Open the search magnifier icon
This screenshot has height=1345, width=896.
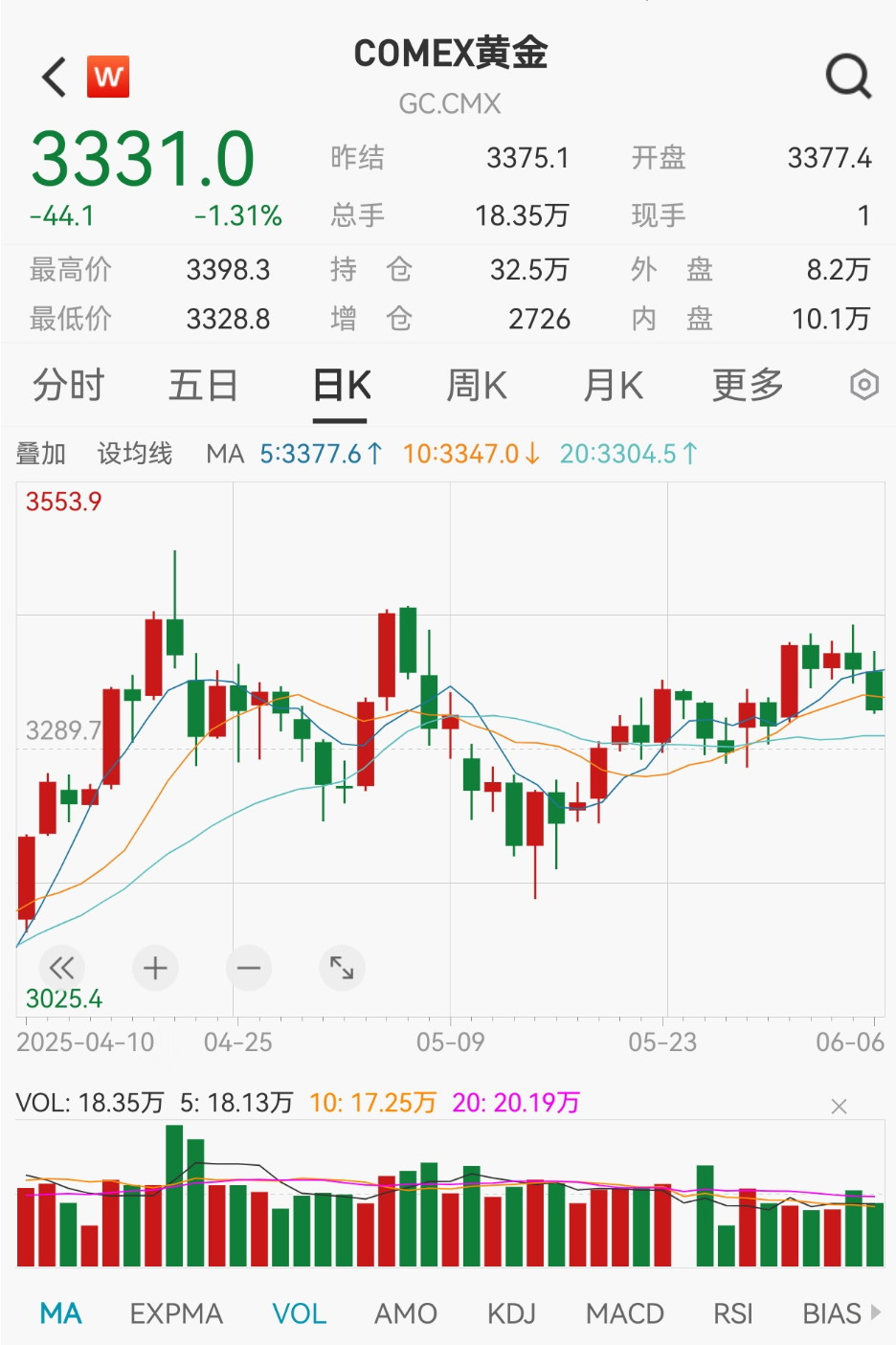[848, 77]
